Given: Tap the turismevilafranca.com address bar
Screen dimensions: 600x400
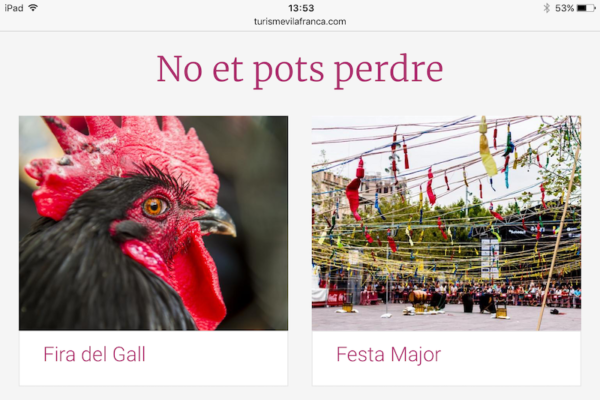Looking at the screenshot, I should (x=300, y=21).
